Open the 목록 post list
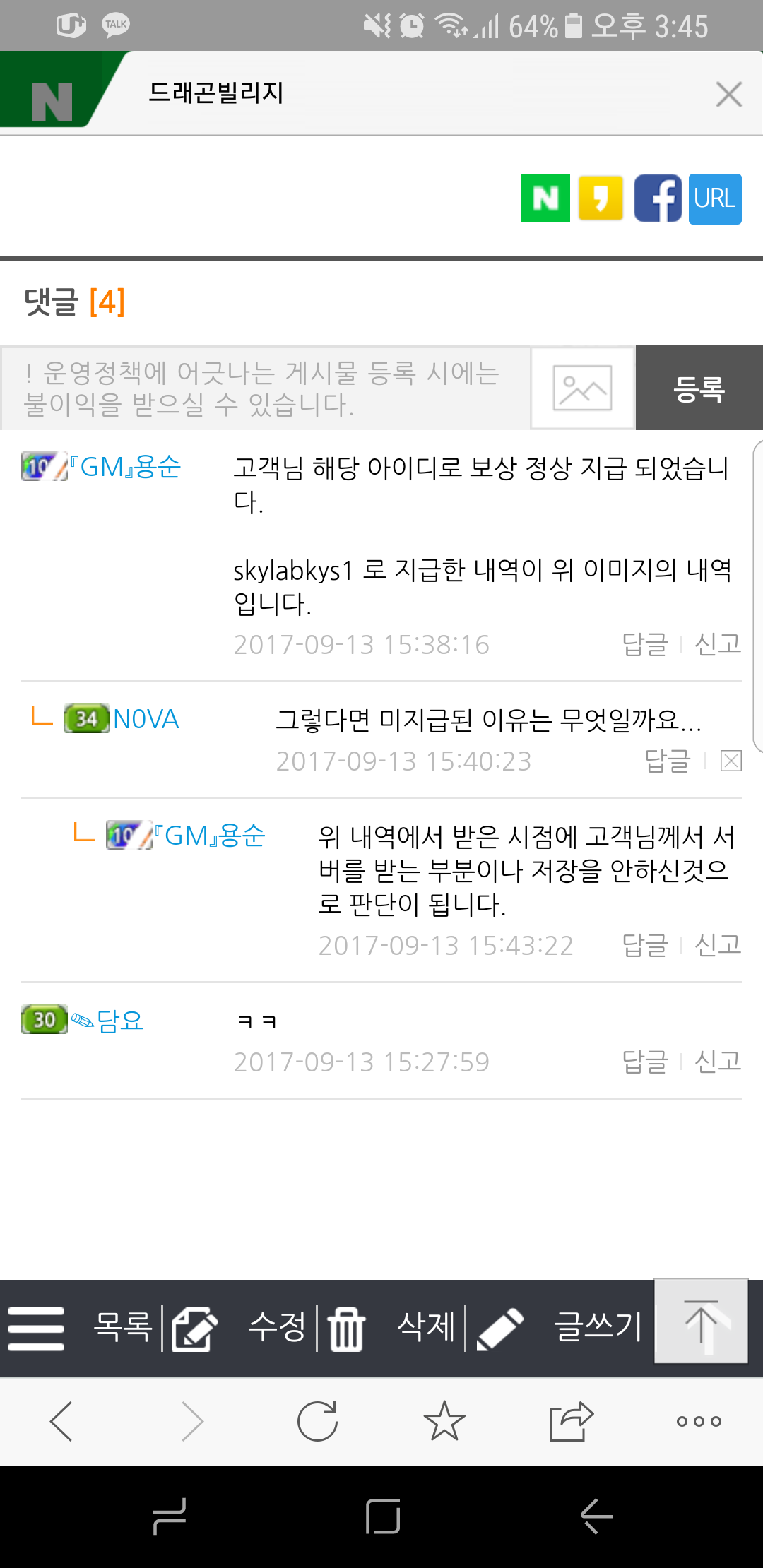This screenshot has height=1568, width=763. [81, 1327]
